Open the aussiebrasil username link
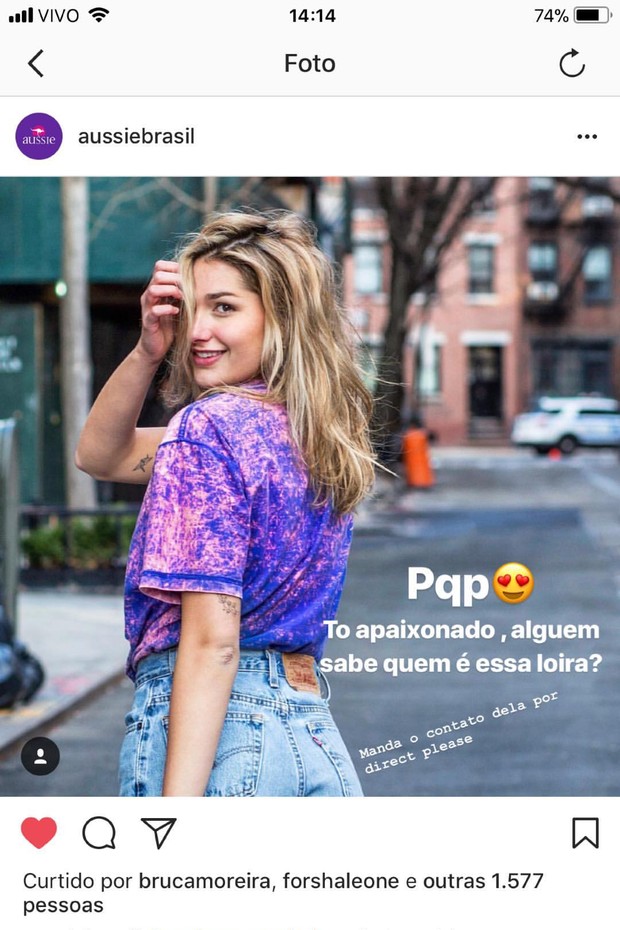620x930 pixels. coord(136,137)
